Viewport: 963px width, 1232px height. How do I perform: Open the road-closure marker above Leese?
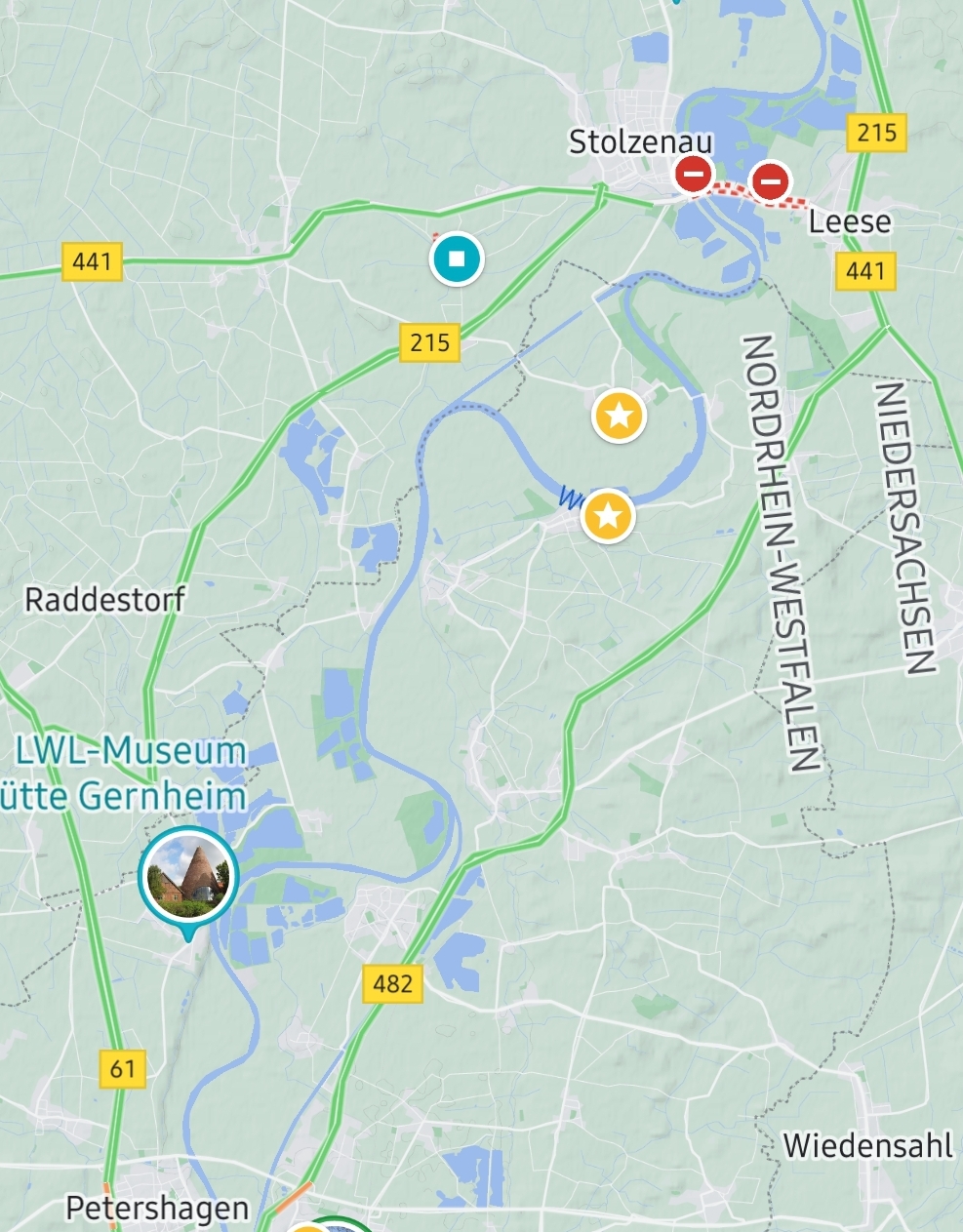[770, 180]
